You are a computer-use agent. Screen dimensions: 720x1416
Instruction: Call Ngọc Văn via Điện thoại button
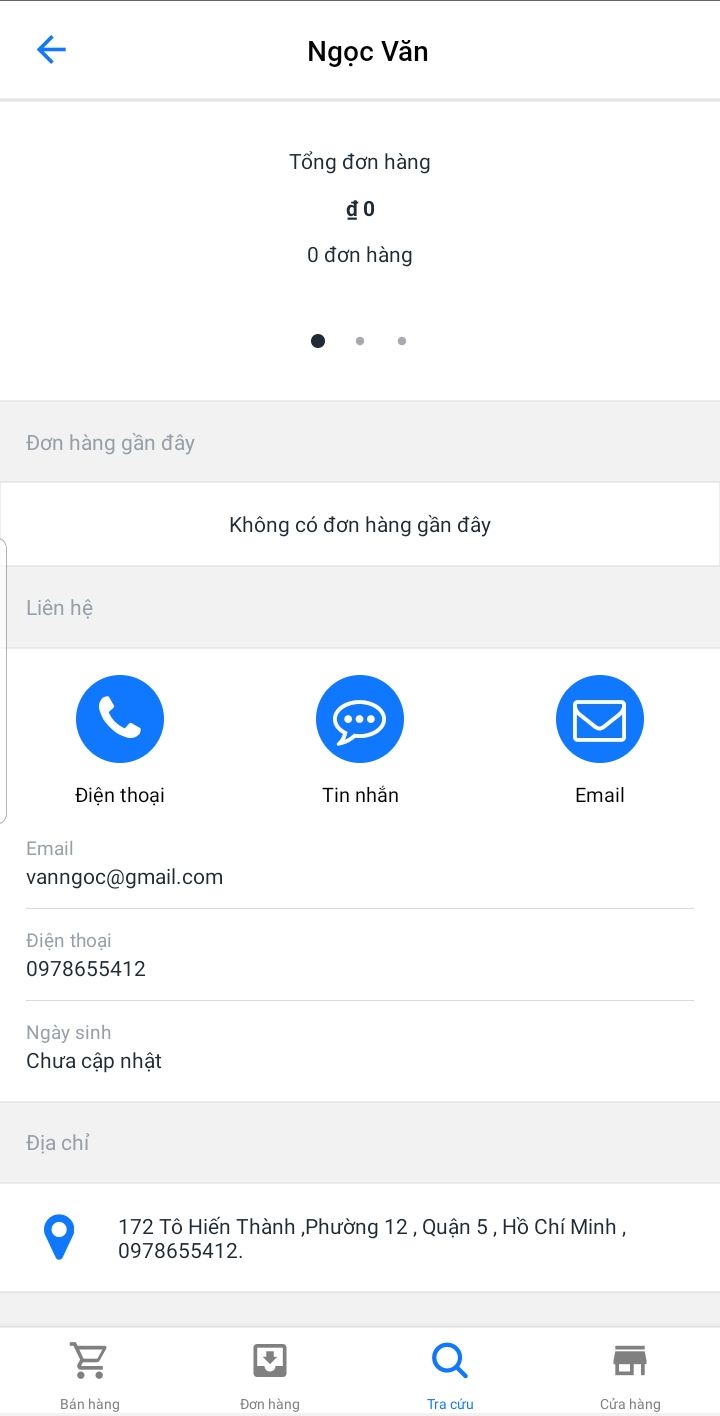pyautogui.click(x=120, y=719)
